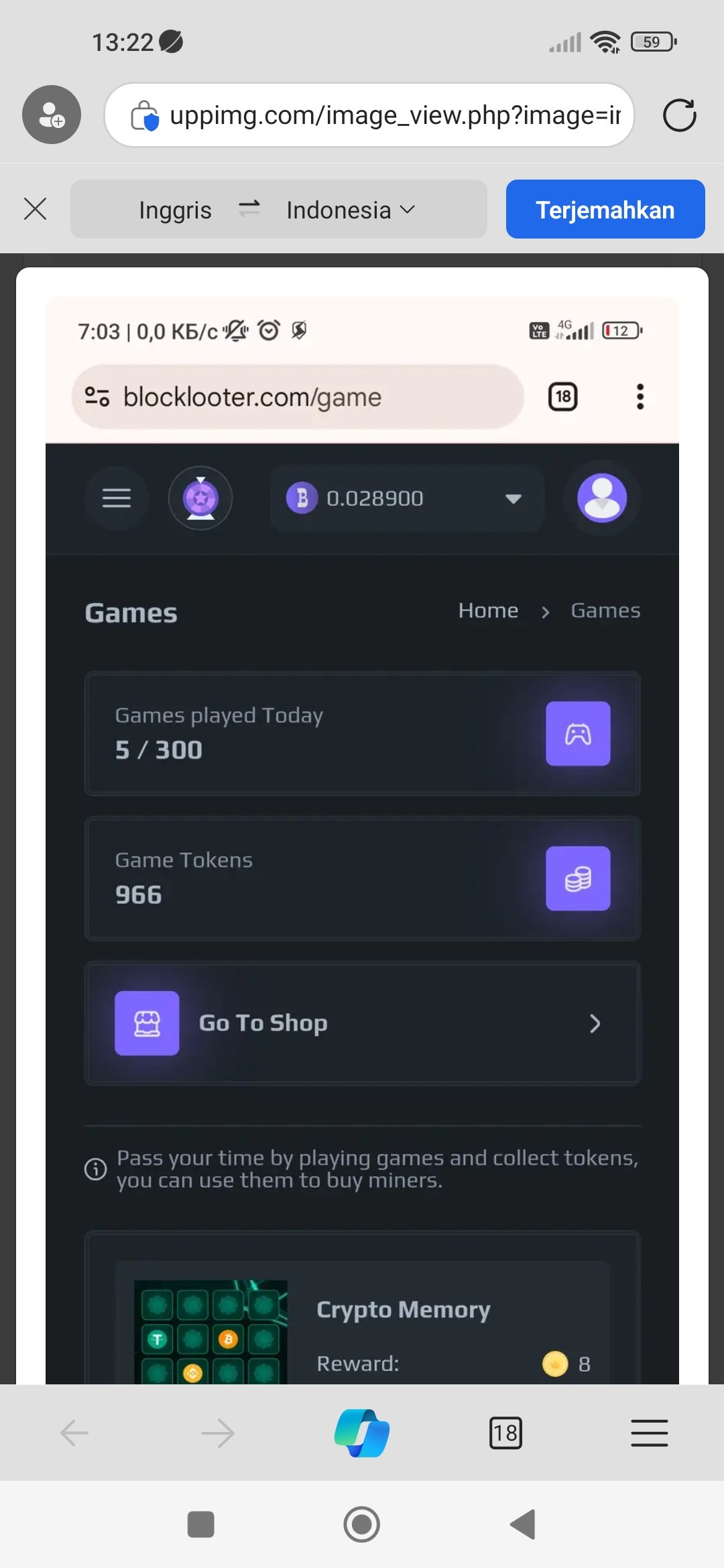Expand the Indonesia target language dropdown
The width and height of the screenshot is (724, 1568).
351,210
